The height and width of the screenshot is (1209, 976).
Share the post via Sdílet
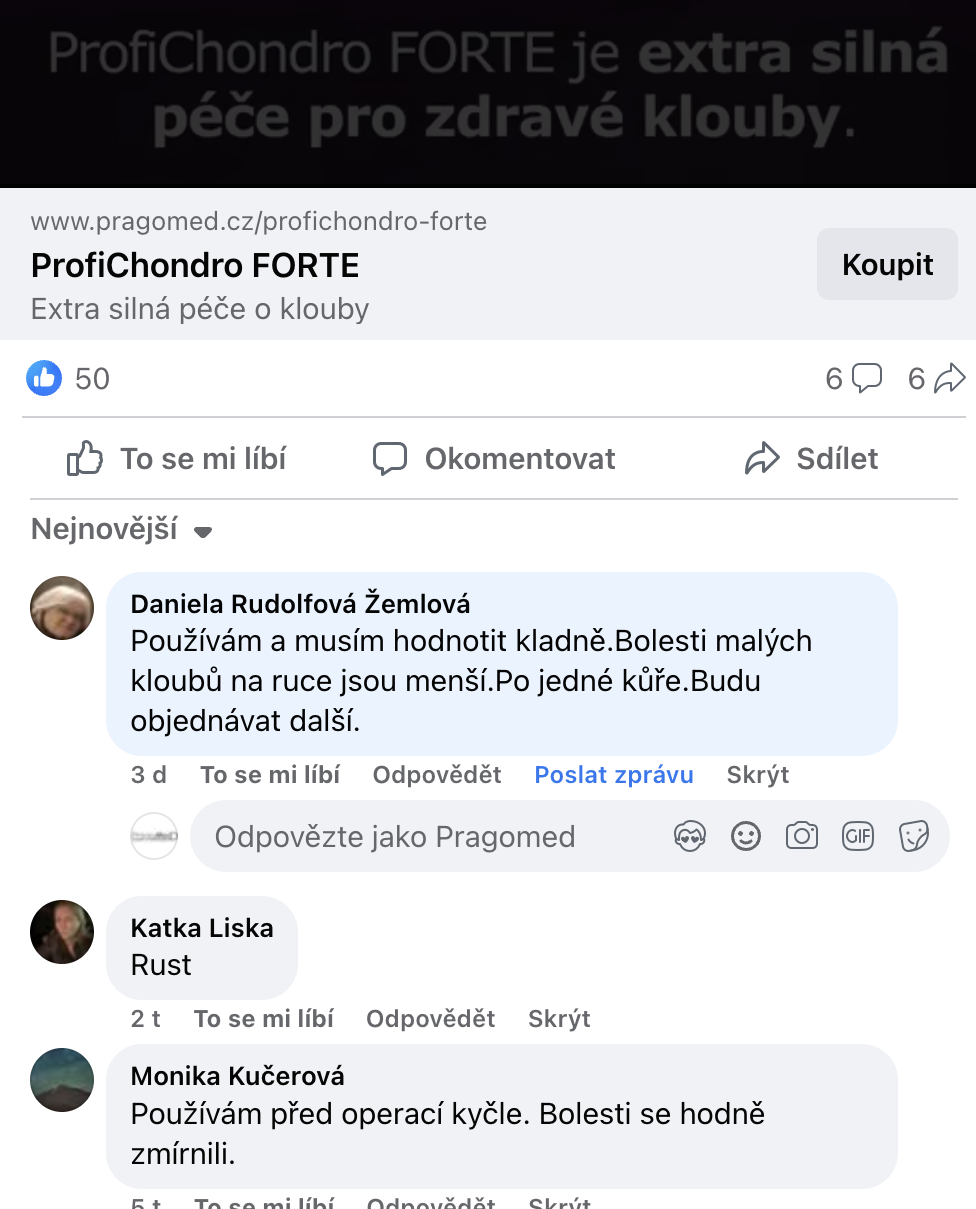811,459
